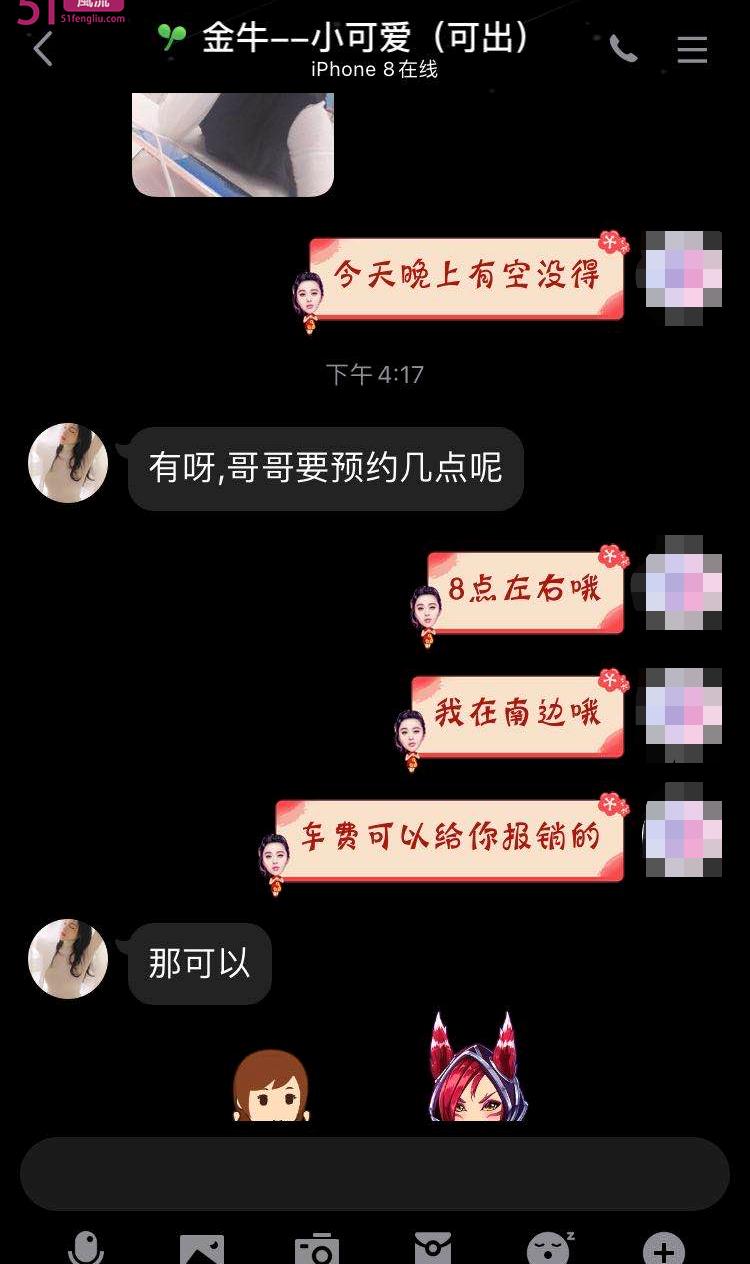Start a call using the phone icon
The image size is (750, 1264).
click(624, 50)
